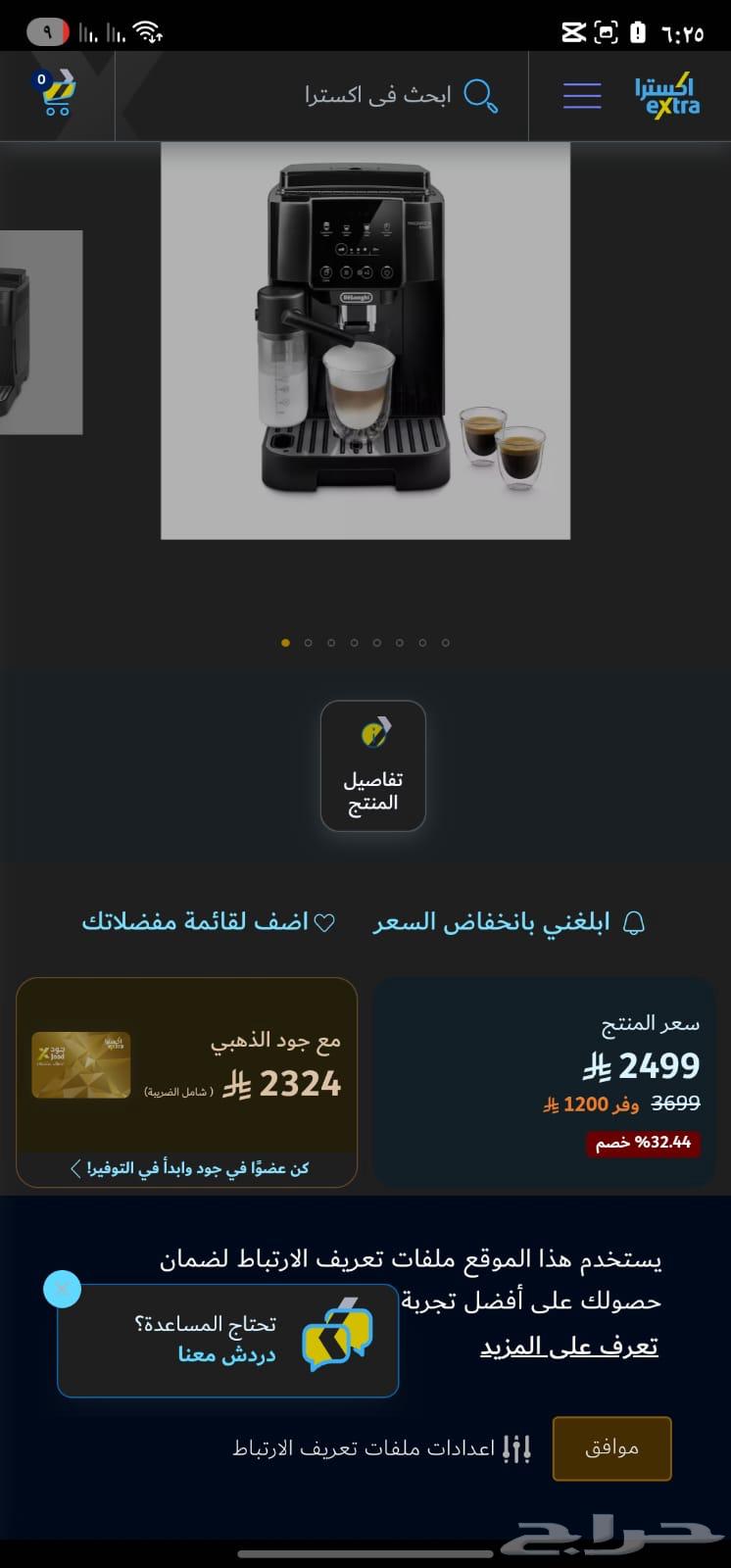Tap كن عضوًا في جود وابدأ في التوفير

(206, 1167)
